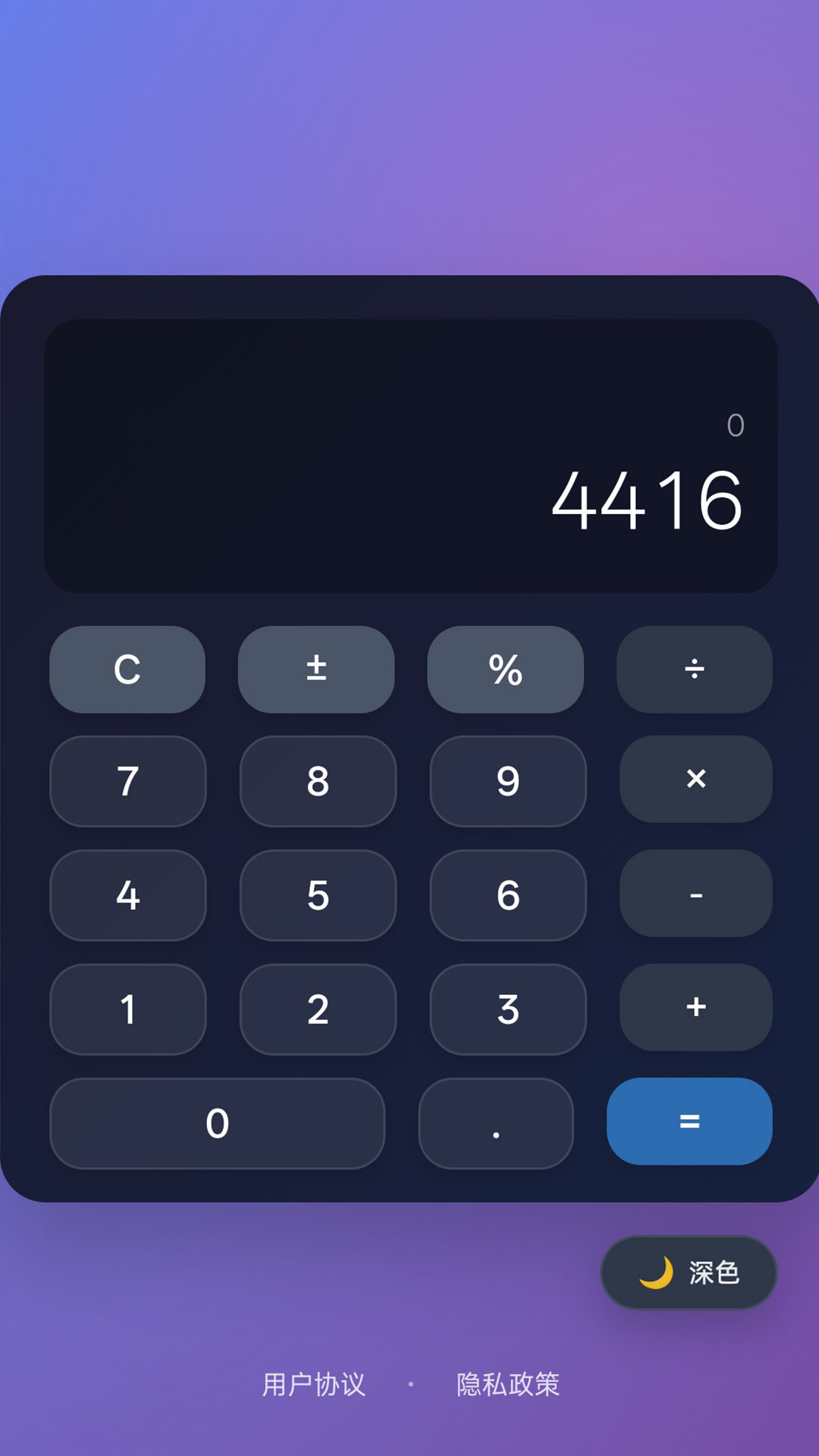The image size is (819, 1456).
Task: Tap the number 4 key
Action: (x=128, y=895)
